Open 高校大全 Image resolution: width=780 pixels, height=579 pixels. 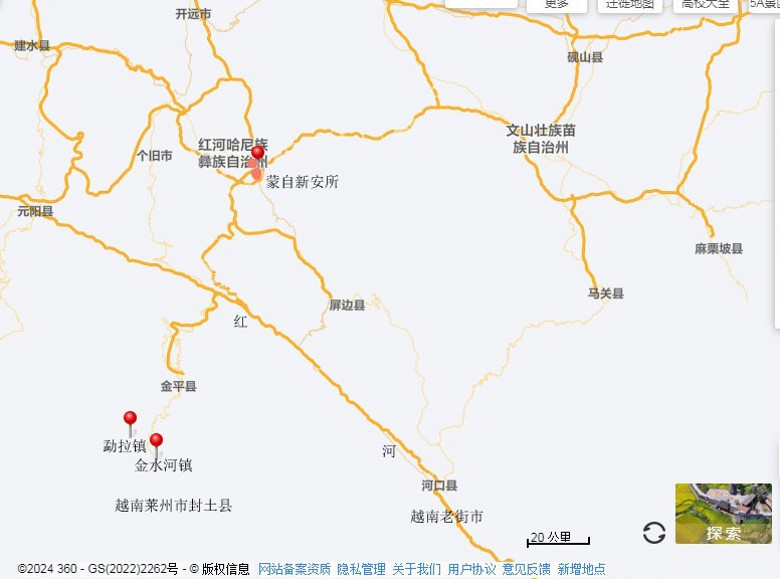[x=705, y=4]
